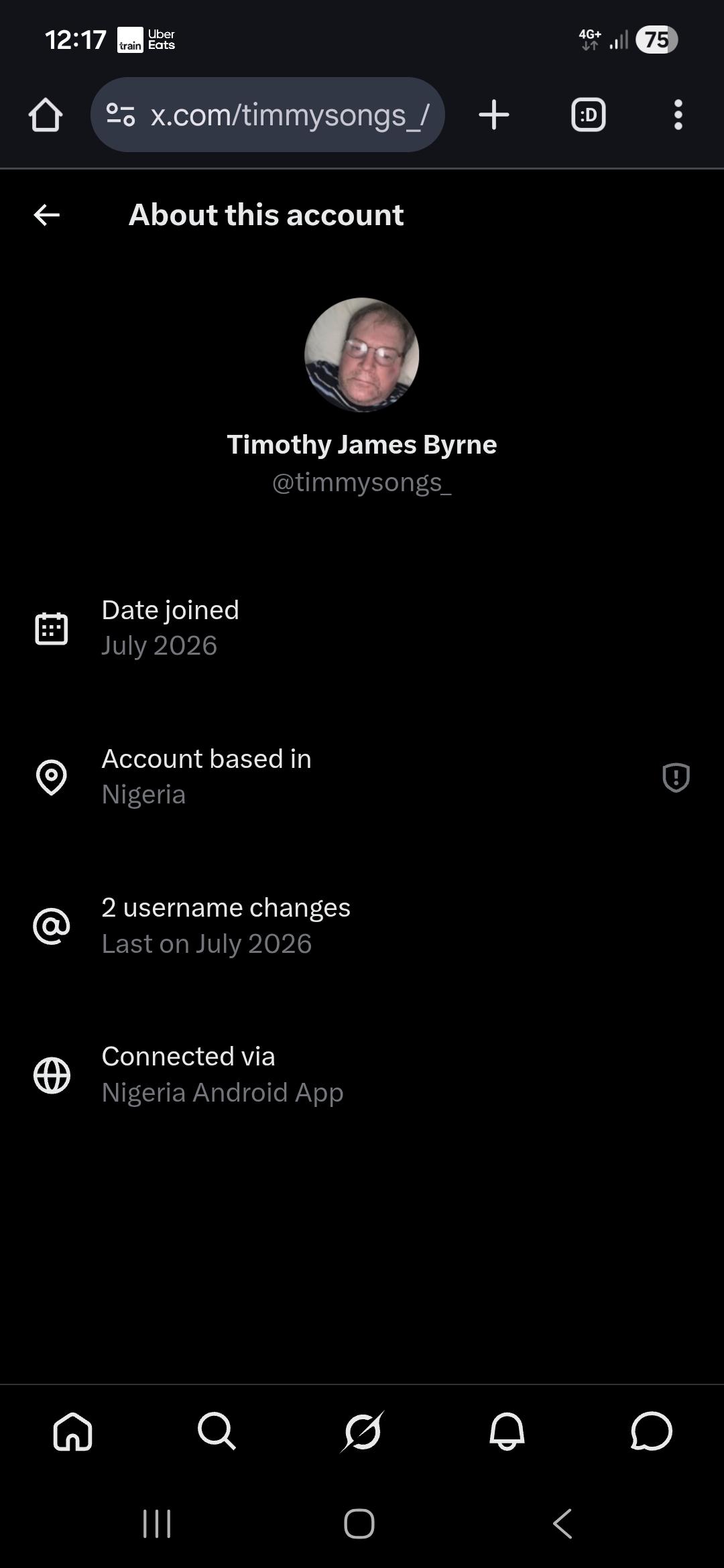Viewport: 724px width, 1568px height.
Task: Switch to the Home tab
Action: click(x=72, y=1431)
